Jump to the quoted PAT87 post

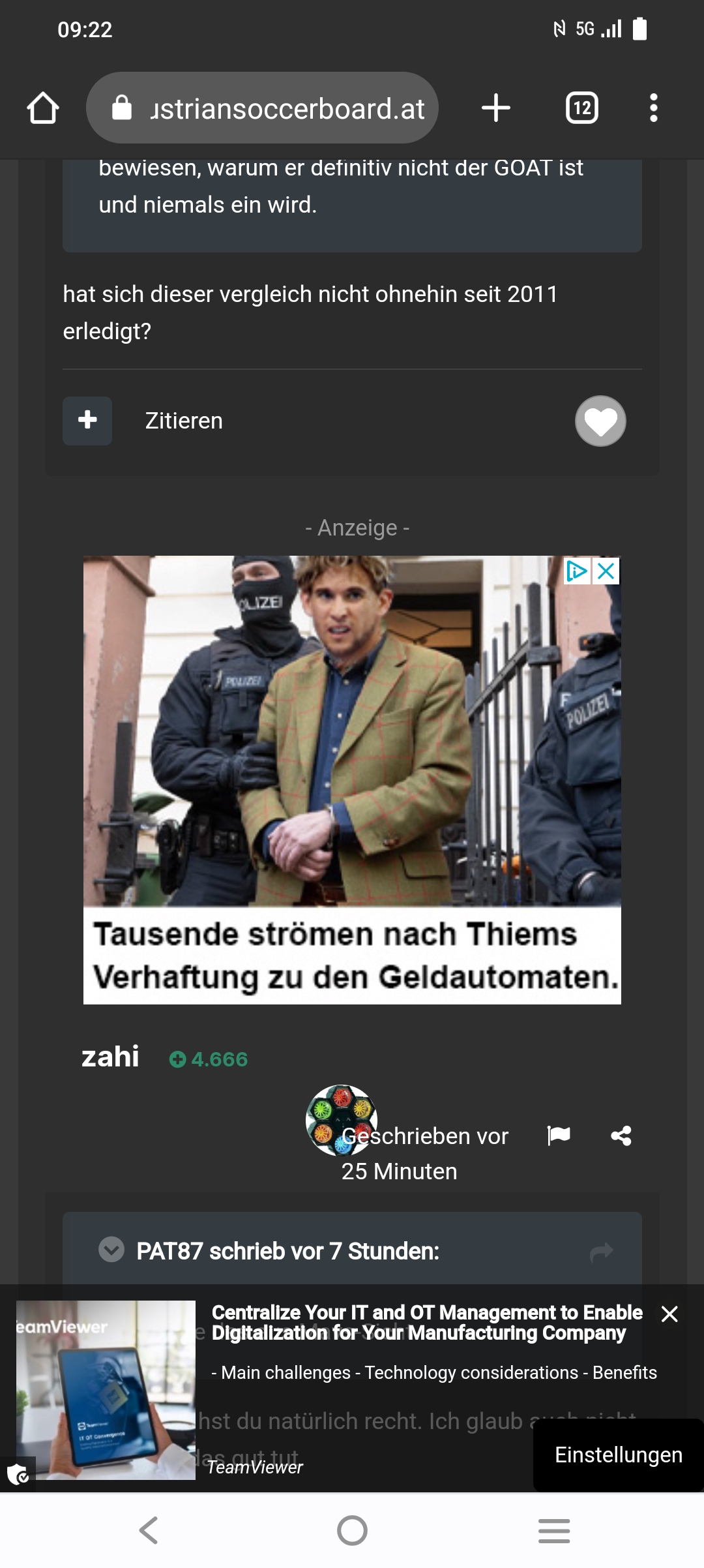point(601,1252)
